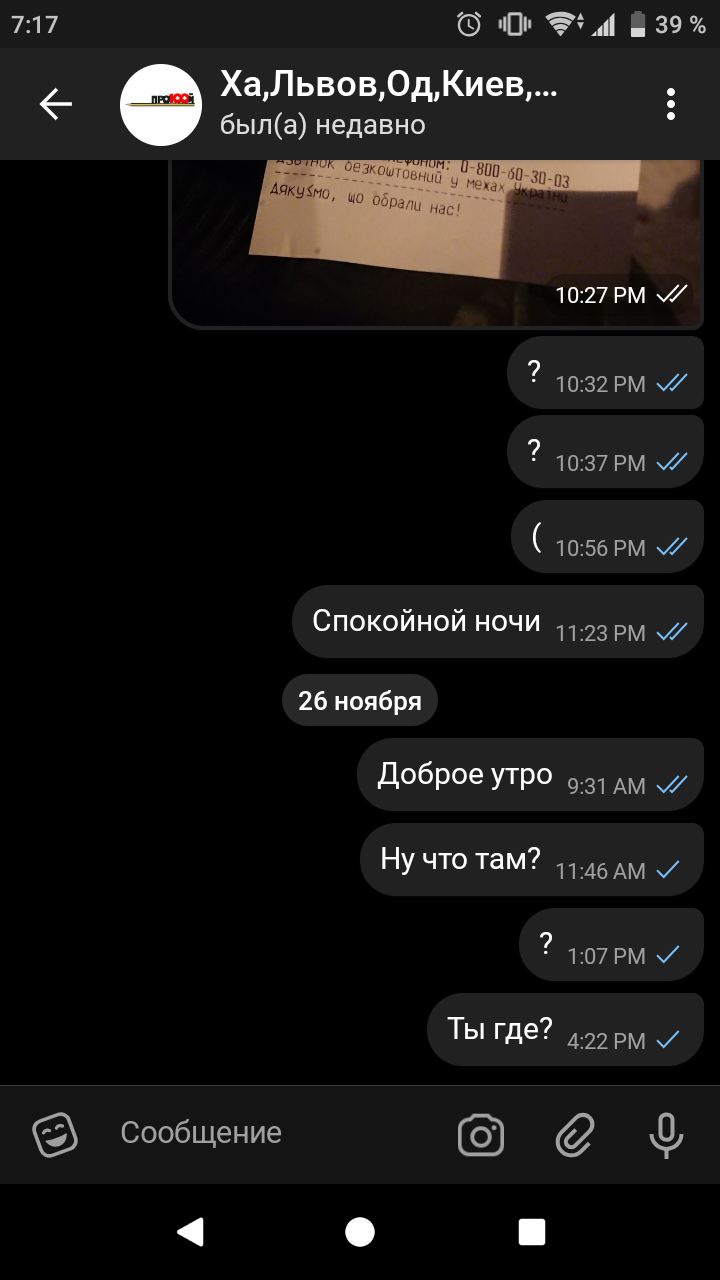Tap the microphone to record voice message
This screenshot has width=720, height=1280.
666,1134
